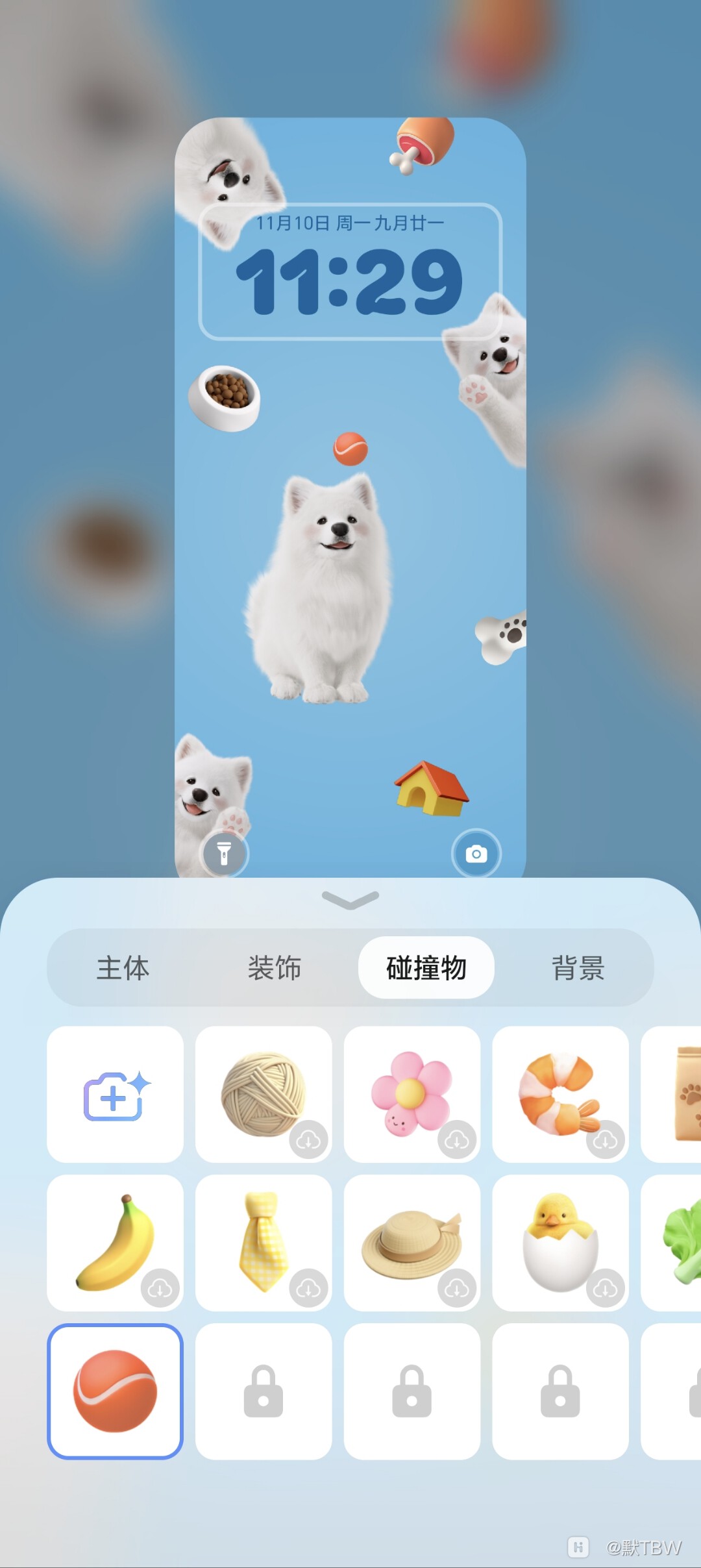
Task: Select the pet food bag object
Action: [675, 1095]
